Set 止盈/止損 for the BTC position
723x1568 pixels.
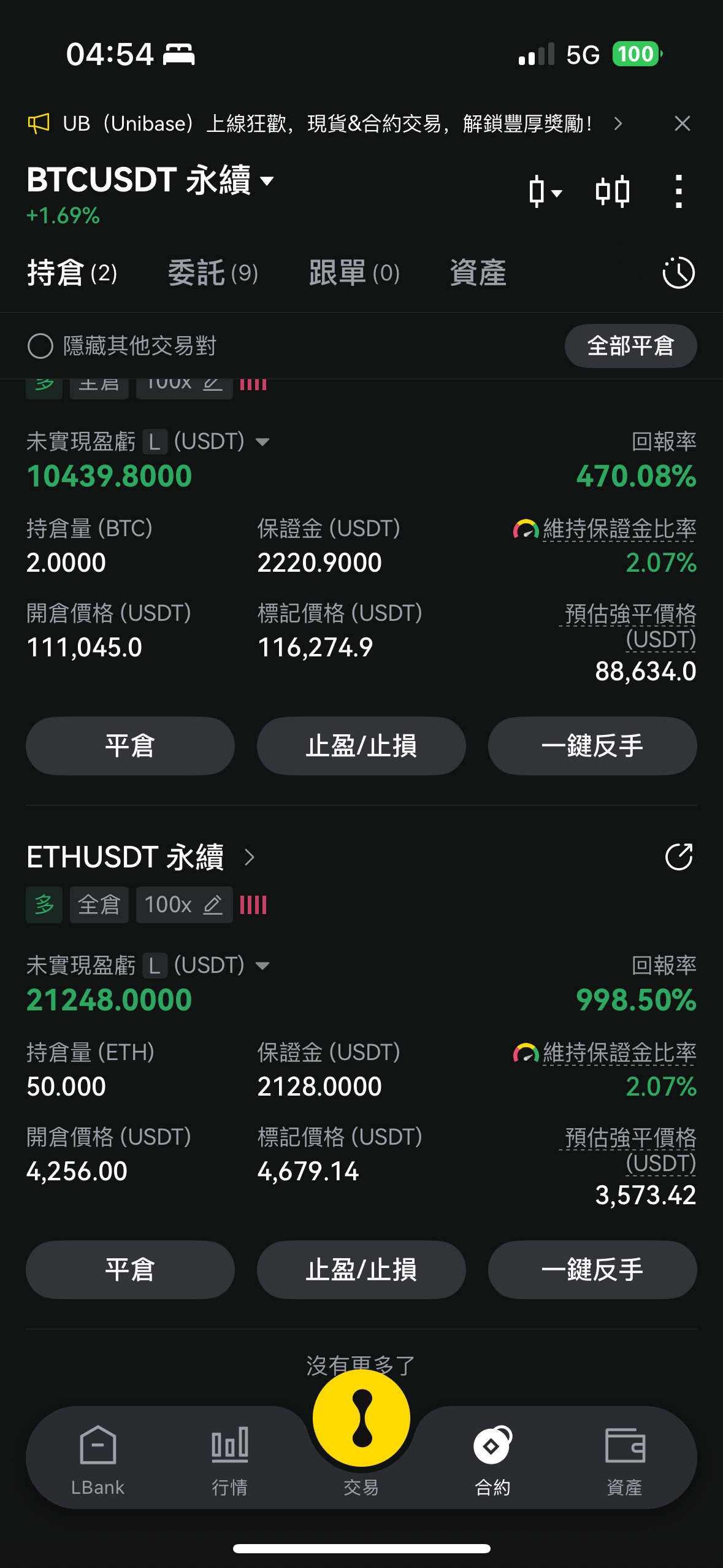[x=361, y=746]
